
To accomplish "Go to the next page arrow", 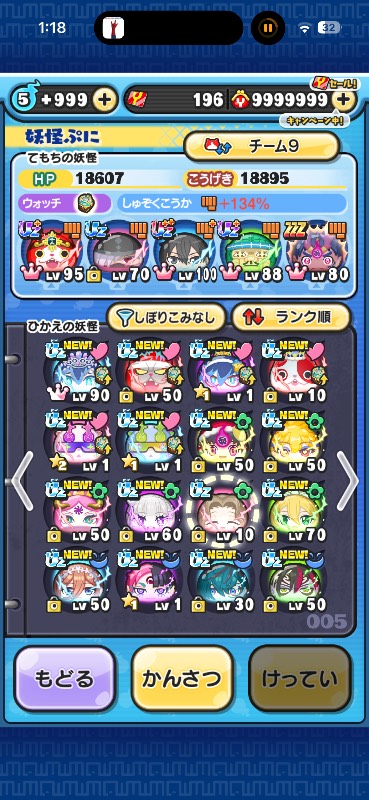I will 348,481.
